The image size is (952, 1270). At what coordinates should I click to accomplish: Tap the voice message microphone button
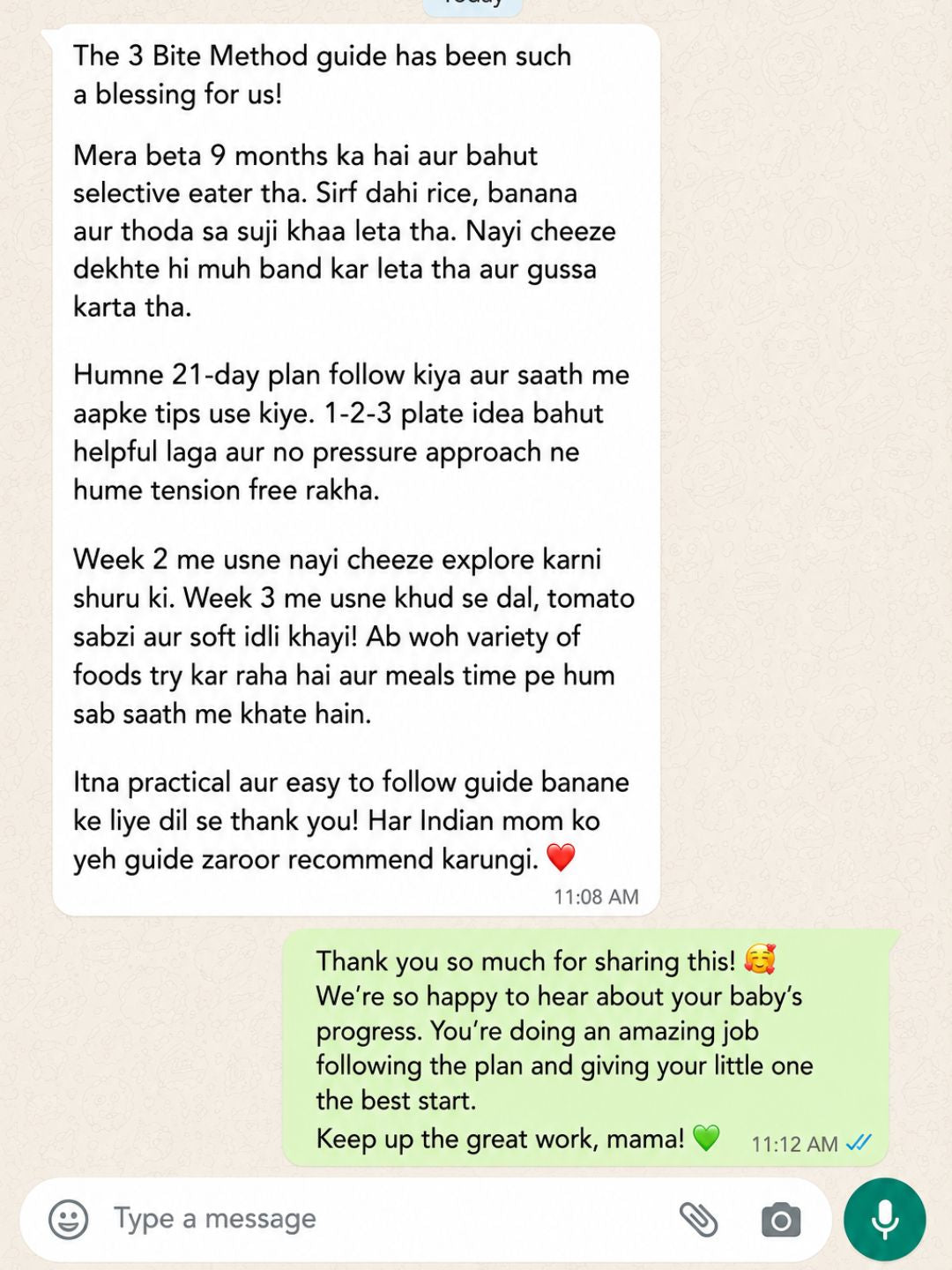(884, 1220)
